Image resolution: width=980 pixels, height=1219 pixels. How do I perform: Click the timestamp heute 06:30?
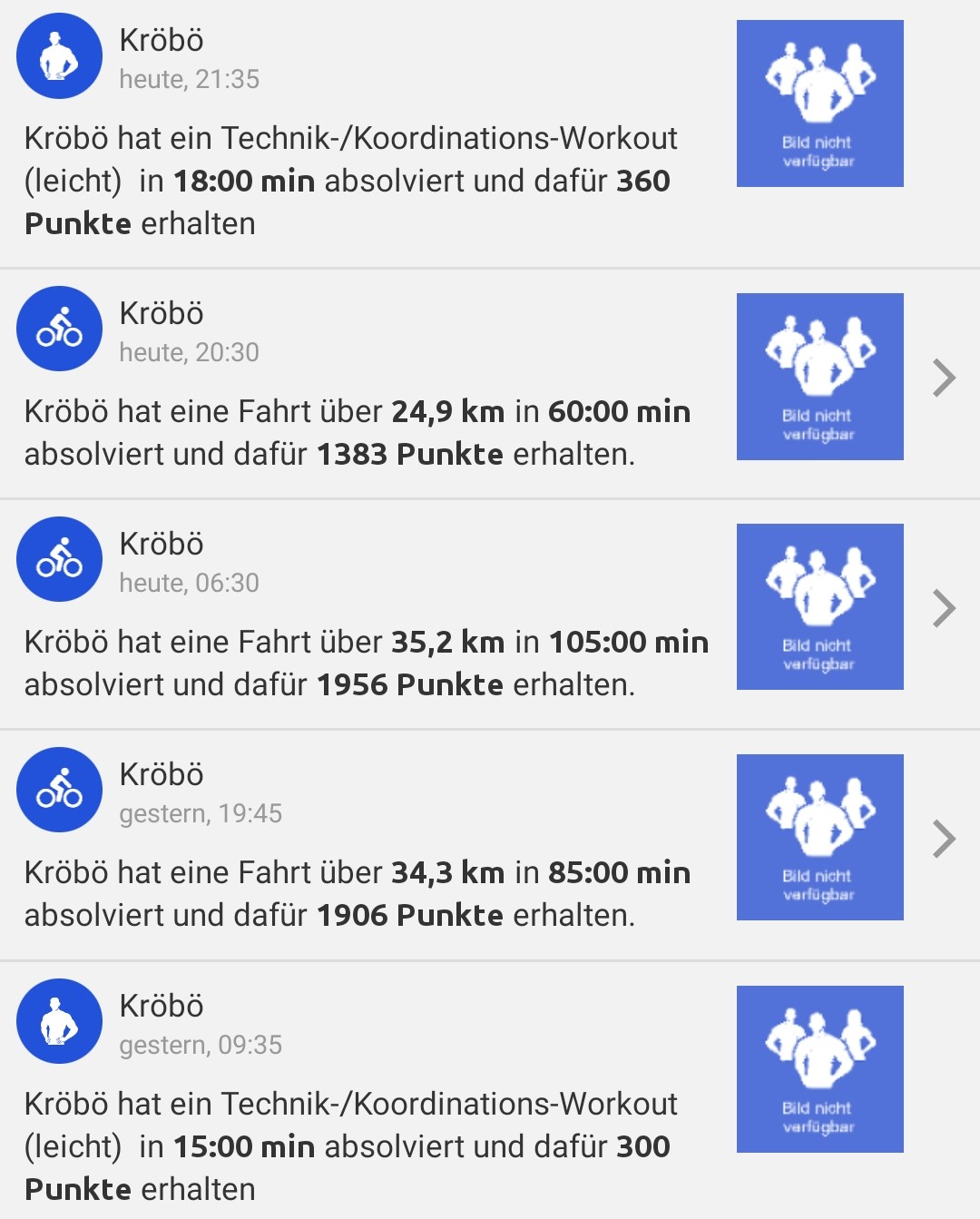point(190,584)
